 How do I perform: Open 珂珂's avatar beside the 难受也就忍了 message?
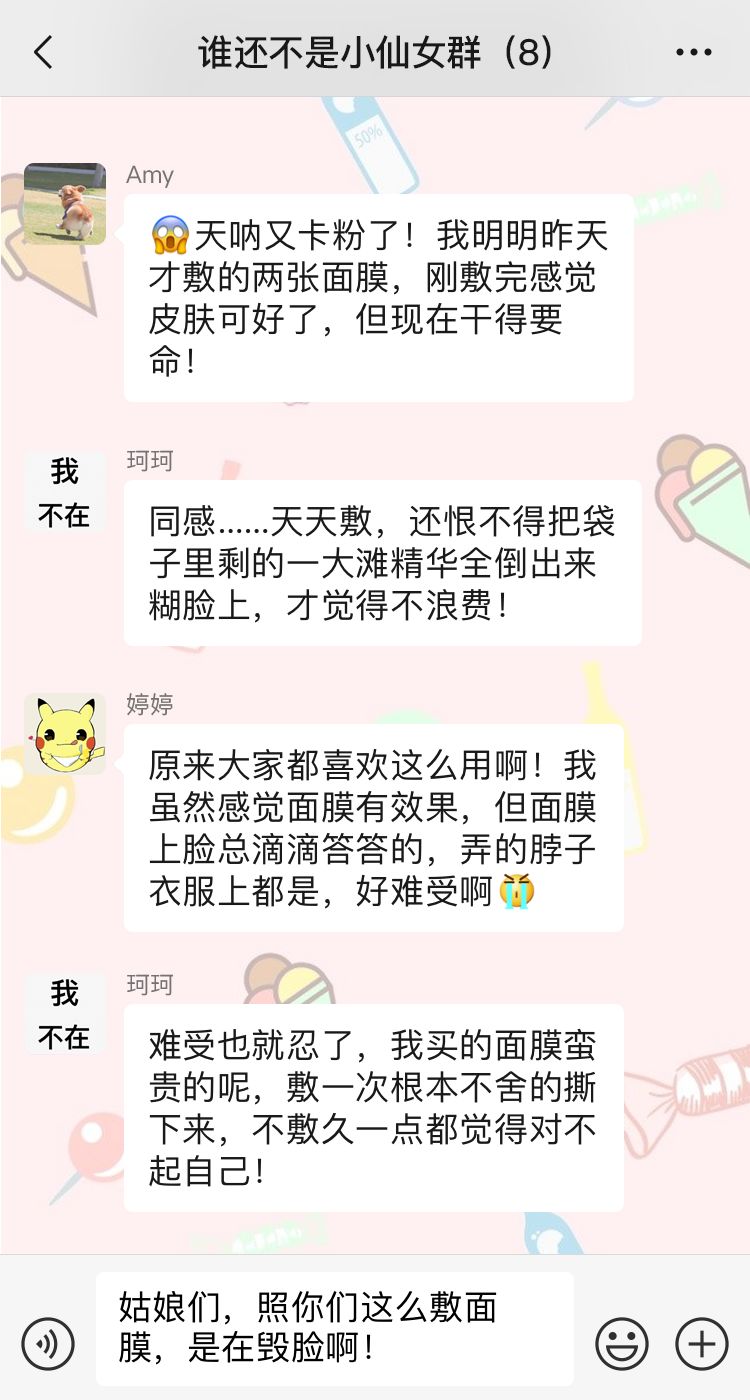[x=65, y=1014]
